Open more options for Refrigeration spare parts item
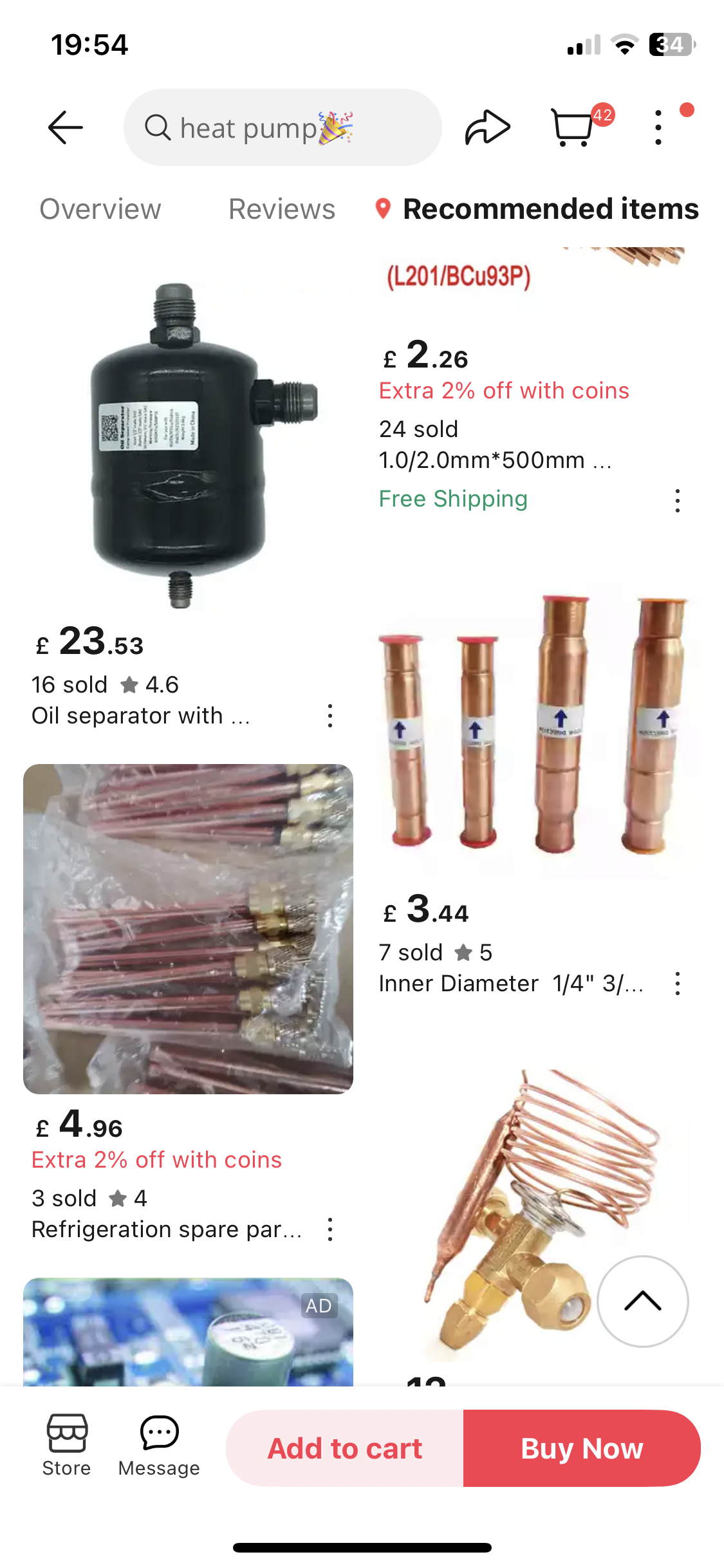This screenshot has height=1568, width=724. (x=330, y=1229)
